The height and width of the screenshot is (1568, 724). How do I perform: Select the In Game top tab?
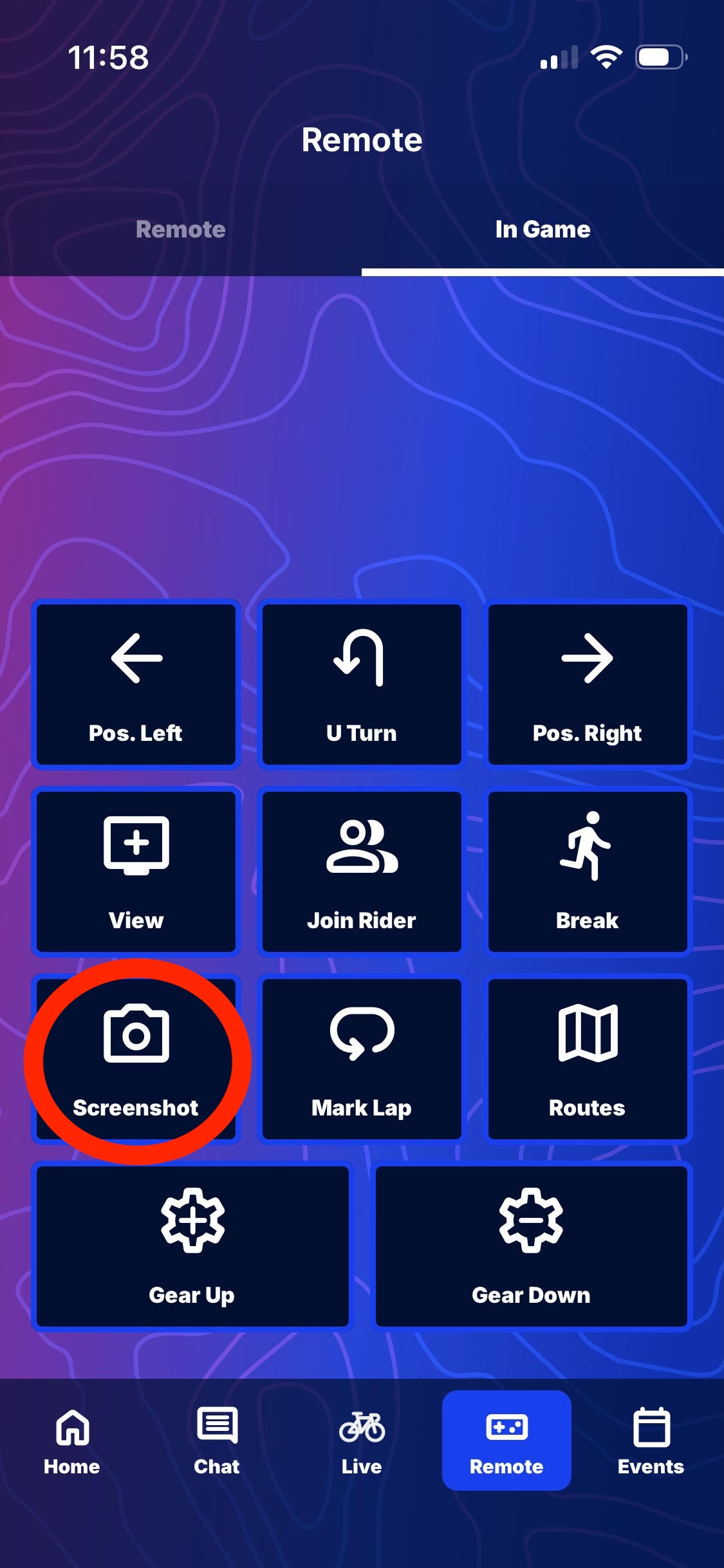pos(543,230)
